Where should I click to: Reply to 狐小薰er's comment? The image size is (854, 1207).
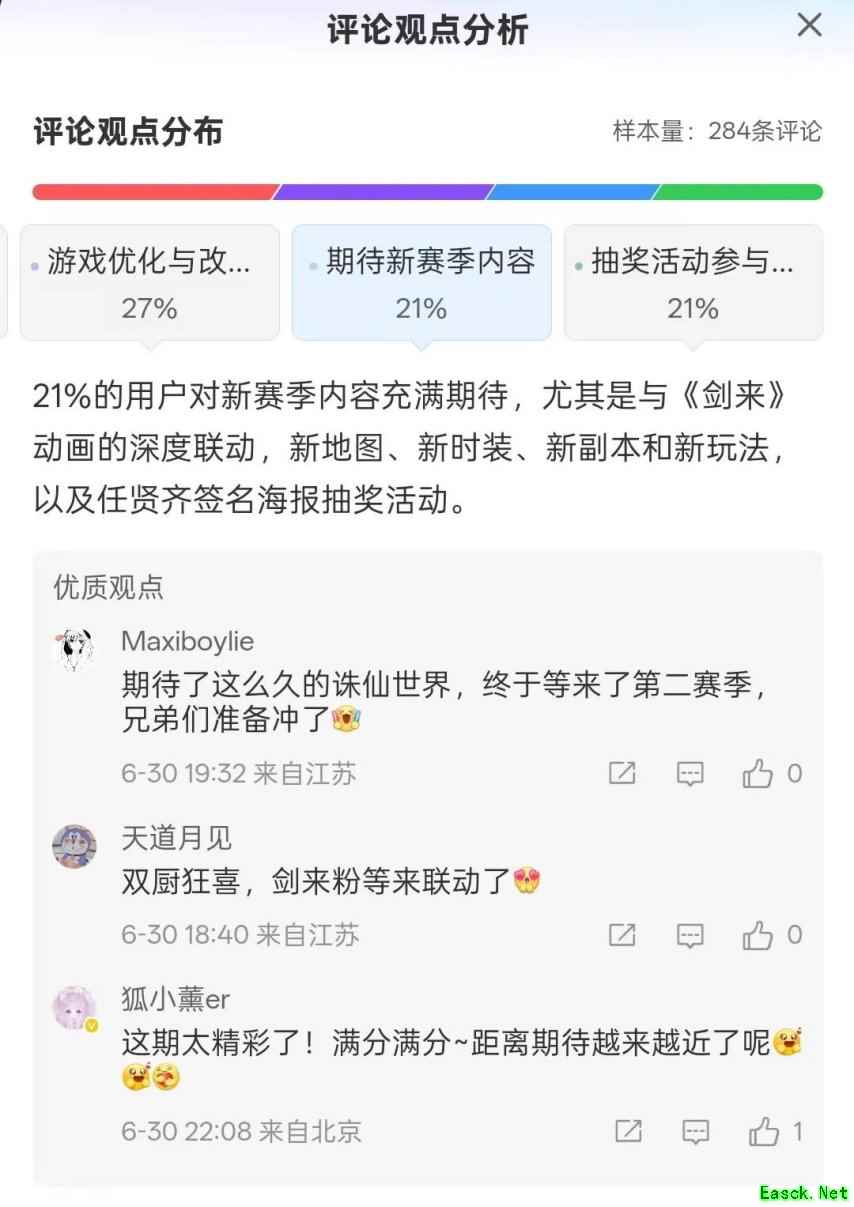[x=695, y=1131]
